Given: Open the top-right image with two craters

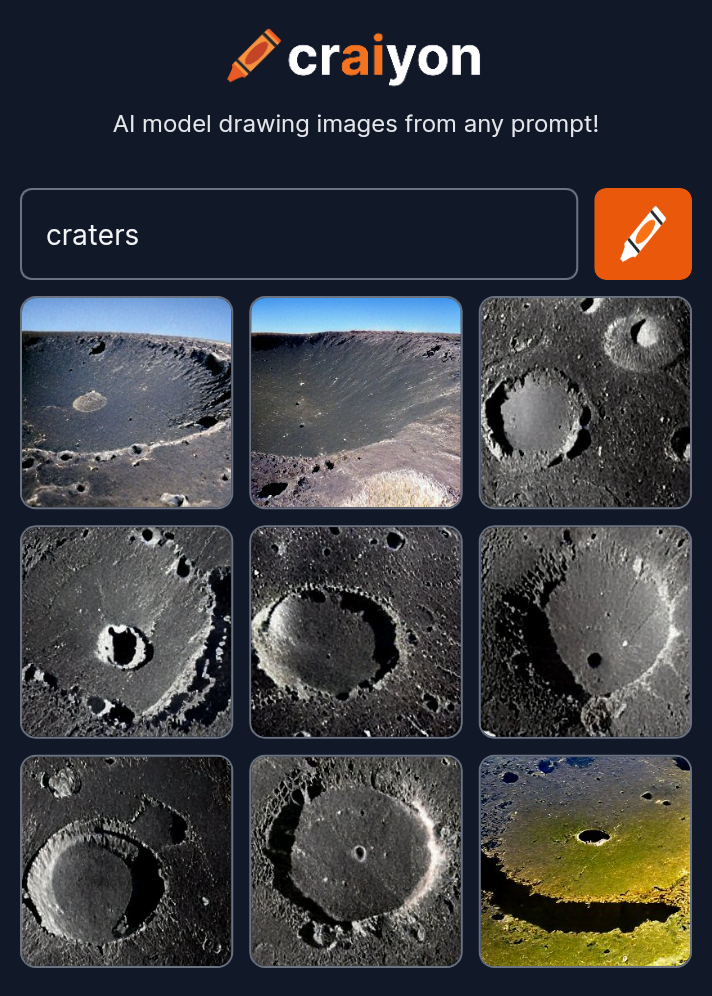Looking at the screenshot, I should tap(585, 402).
